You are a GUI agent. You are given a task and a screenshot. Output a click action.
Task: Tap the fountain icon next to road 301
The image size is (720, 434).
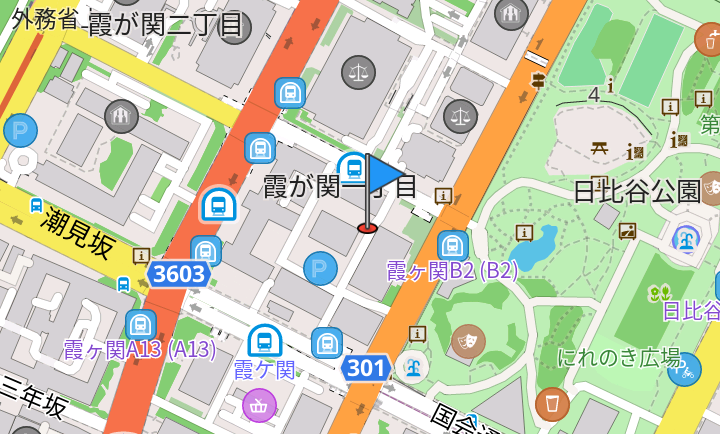[x=411, y=367]
